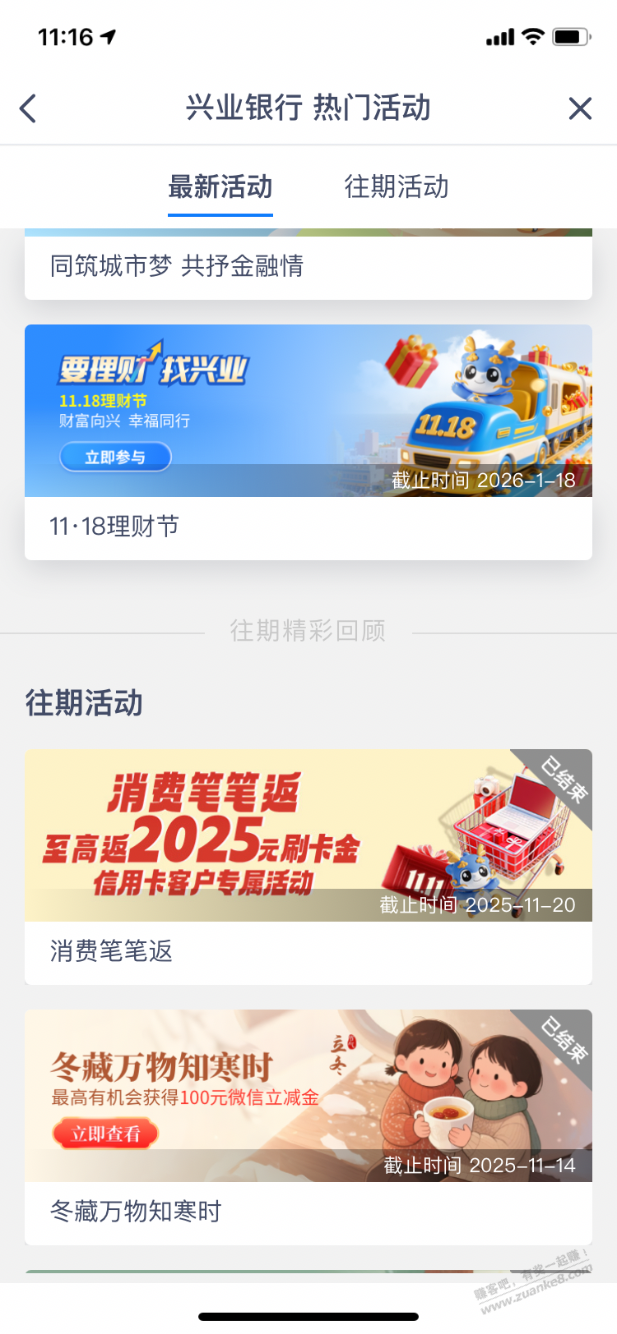Tap 立即参与 on the 理财节 banner
Viewport: 617px width, 1334px height.
pos(115,457)
